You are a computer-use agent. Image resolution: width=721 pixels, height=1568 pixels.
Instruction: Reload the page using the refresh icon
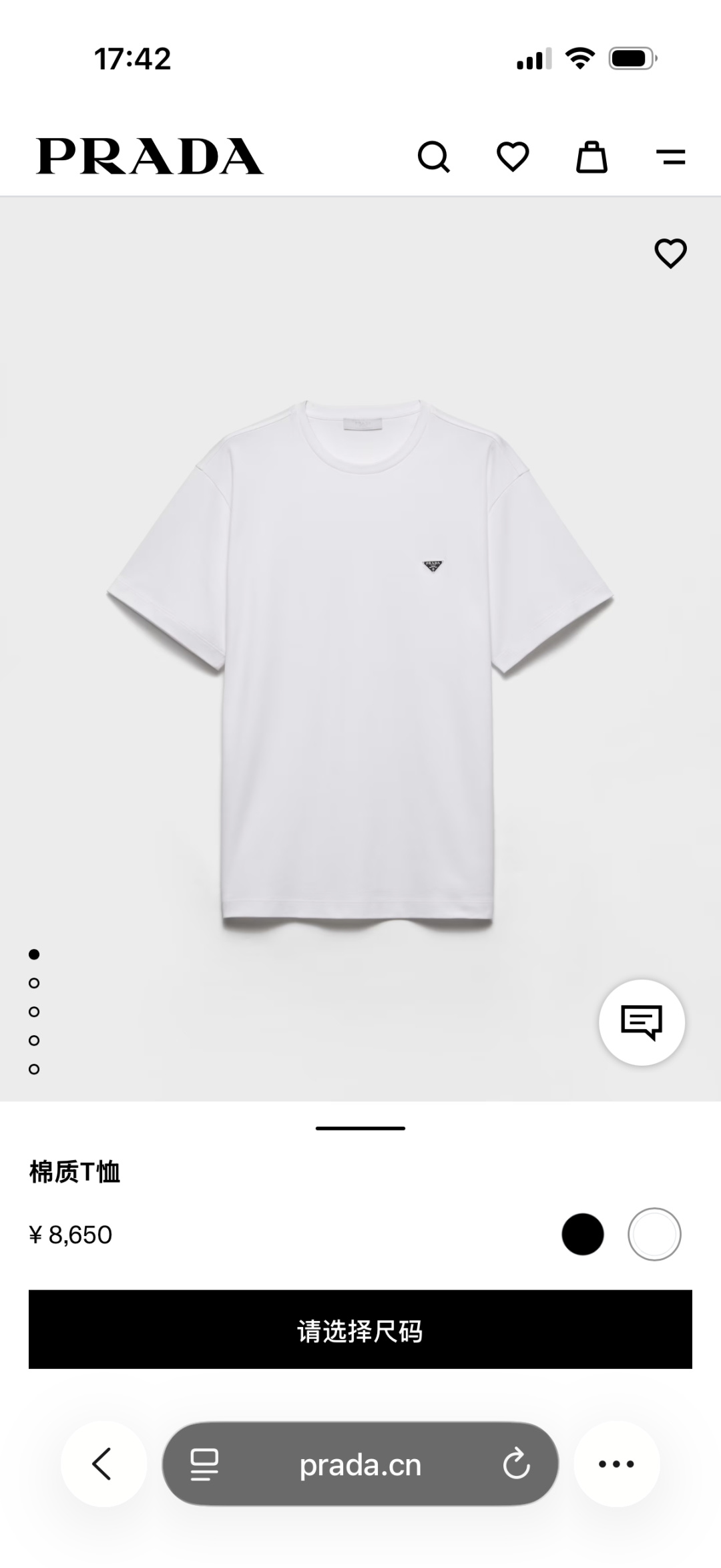pos(515,1464)
